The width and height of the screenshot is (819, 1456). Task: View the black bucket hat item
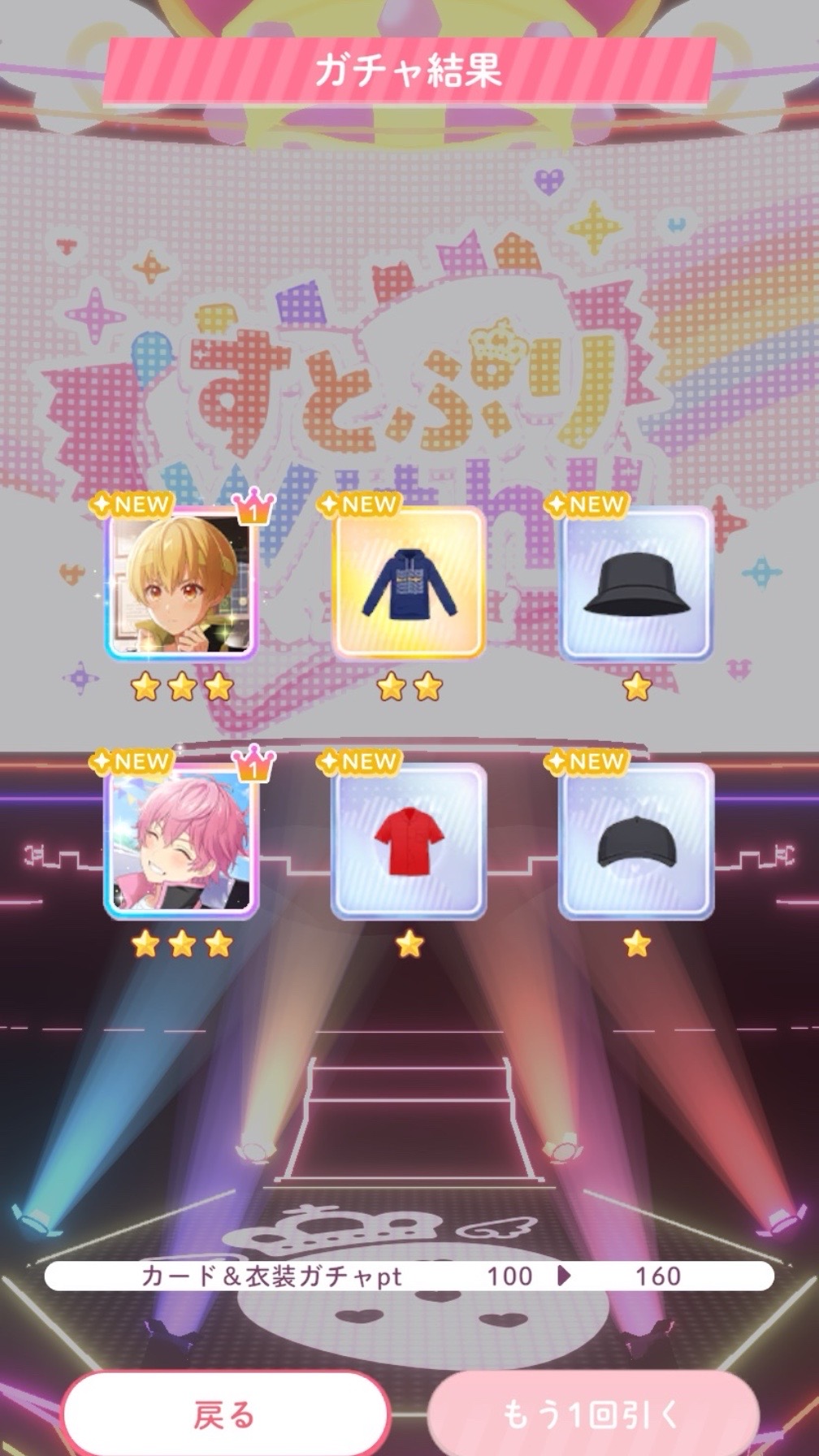[637, 584]
